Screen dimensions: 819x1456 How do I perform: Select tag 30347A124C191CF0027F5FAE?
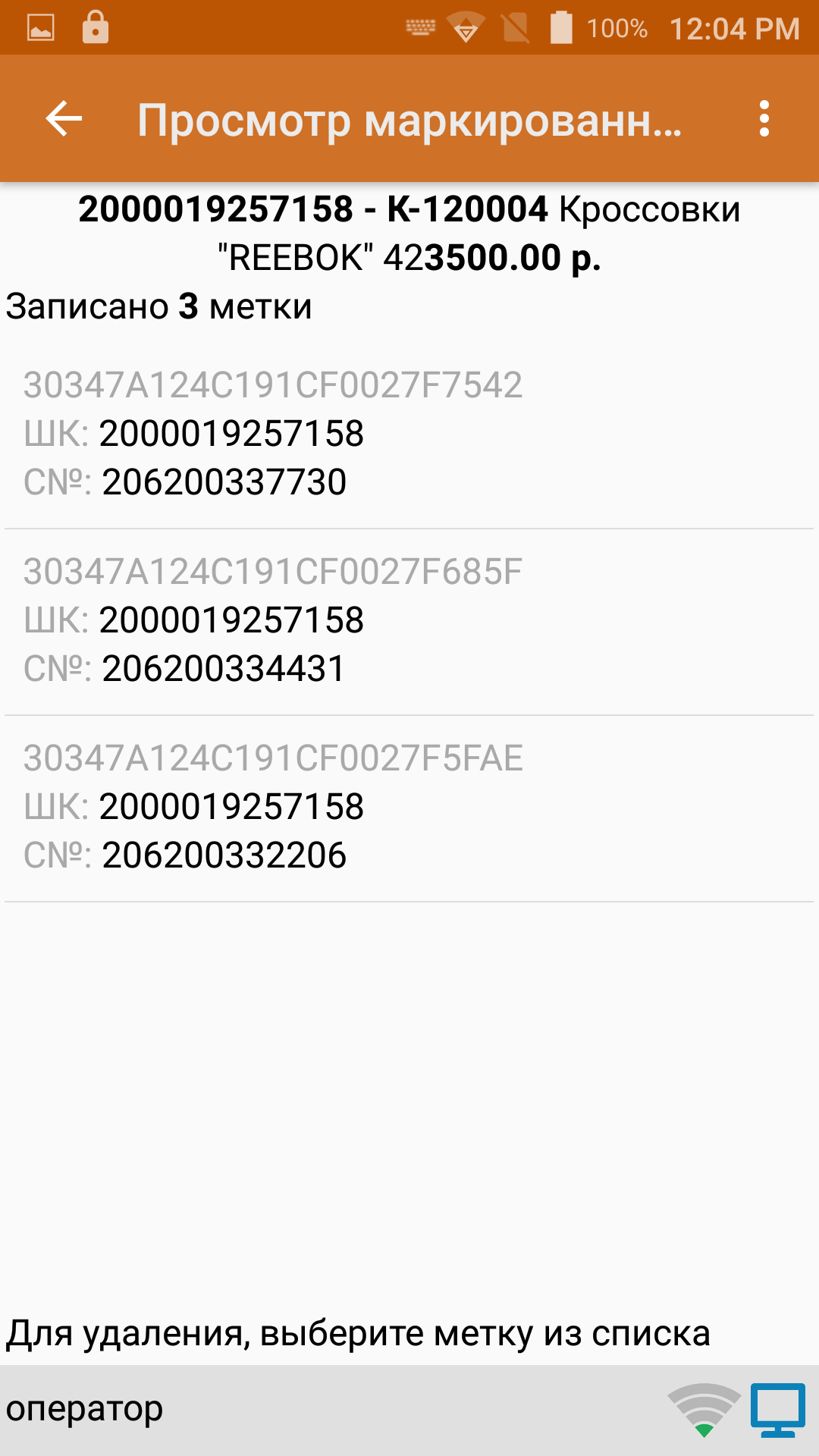409,808
